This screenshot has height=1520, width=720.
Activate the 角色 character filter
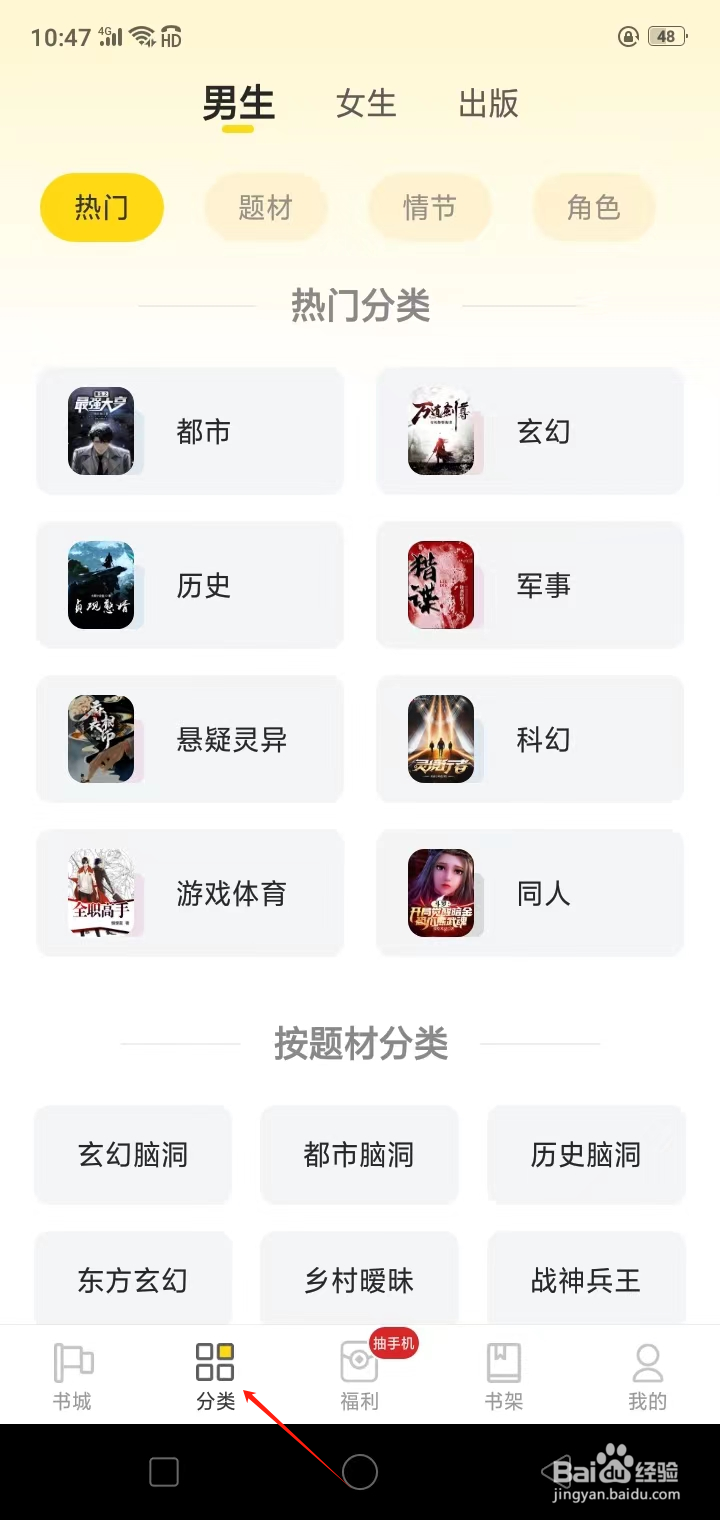[x=594, y=207]
